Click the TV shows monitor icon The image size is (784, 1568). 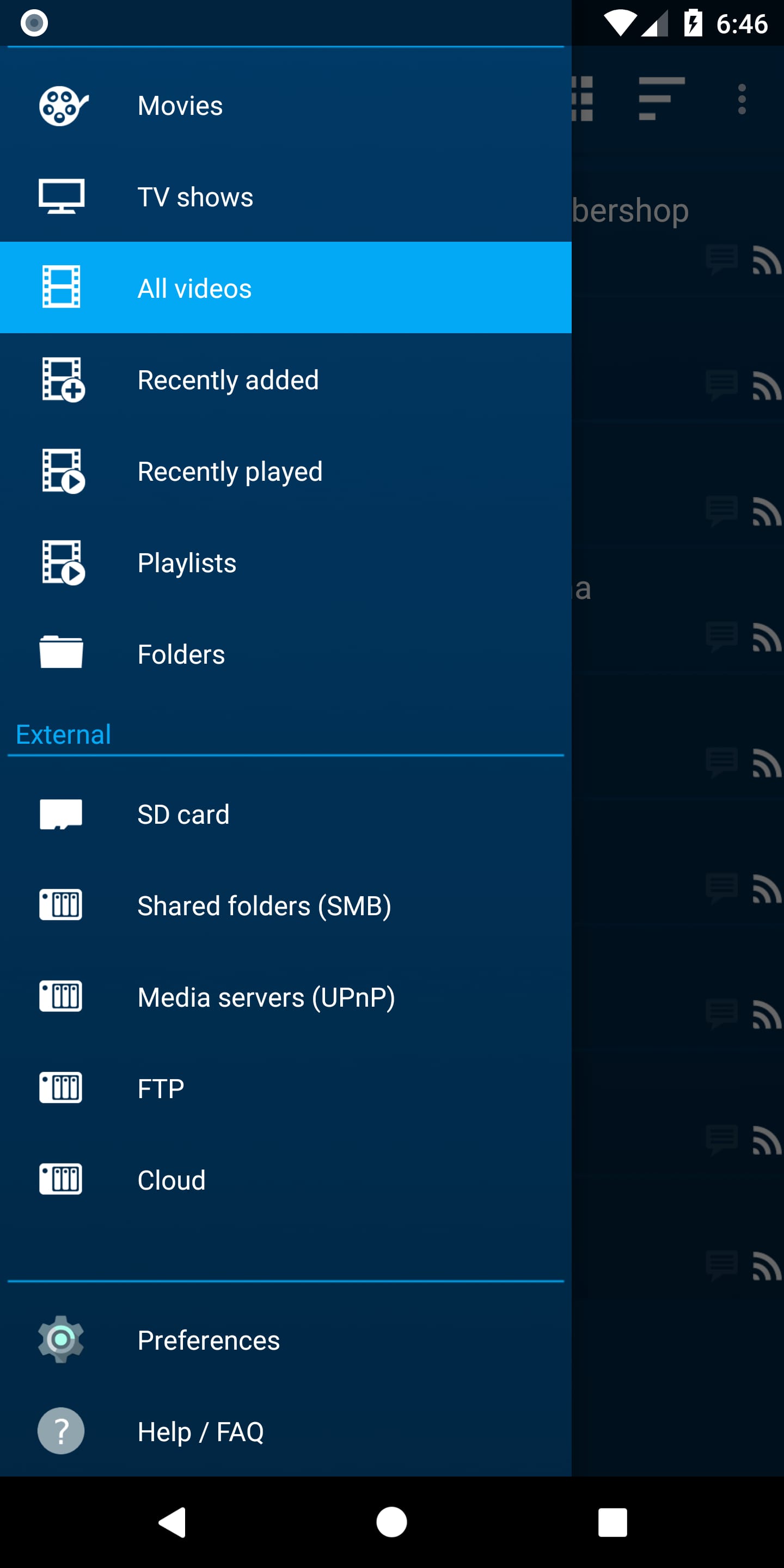click(61, 196)
